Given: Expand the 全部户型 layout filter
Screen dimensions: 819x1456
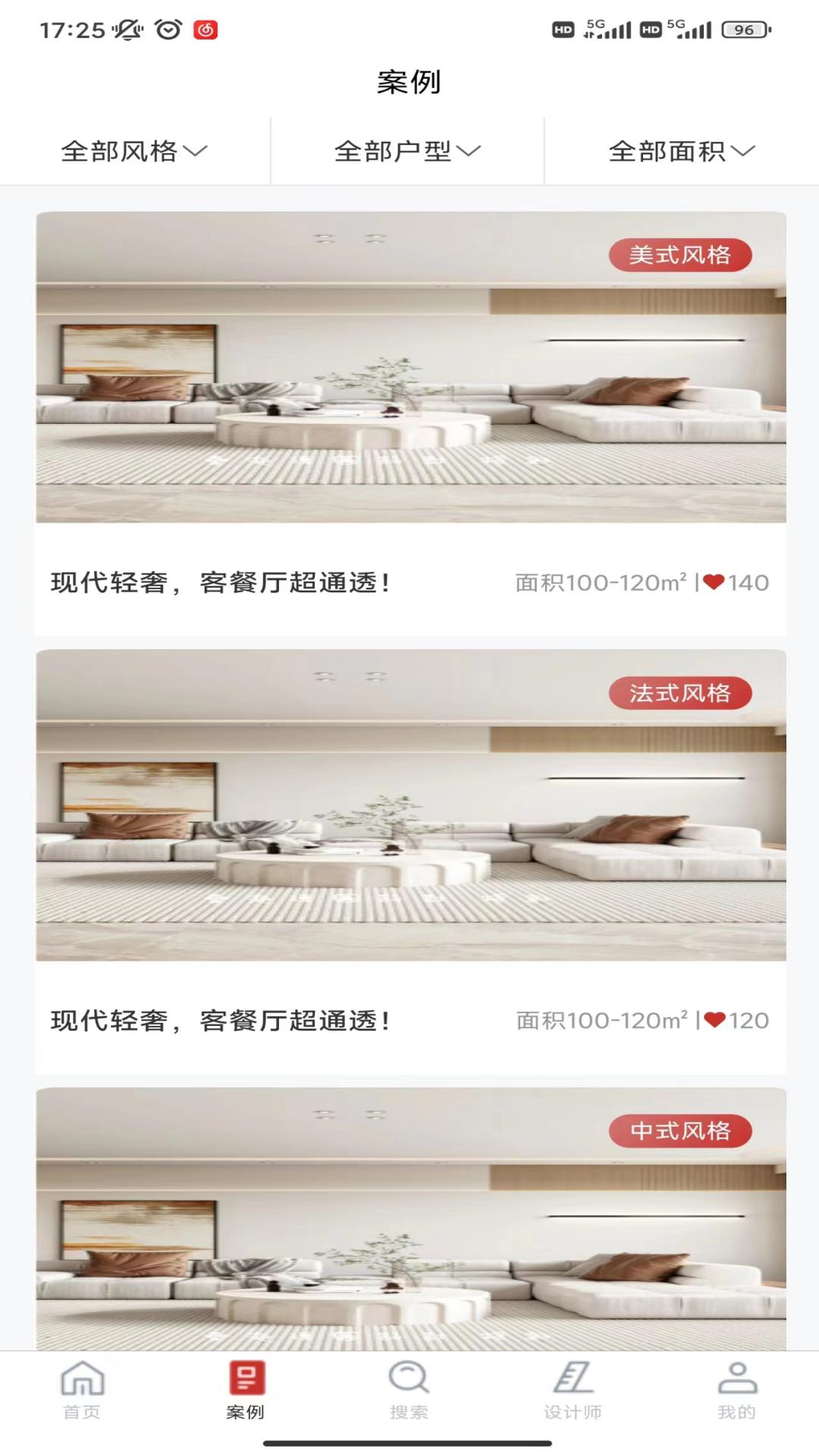Looking at the screenshot, I should tap(407, 151).
